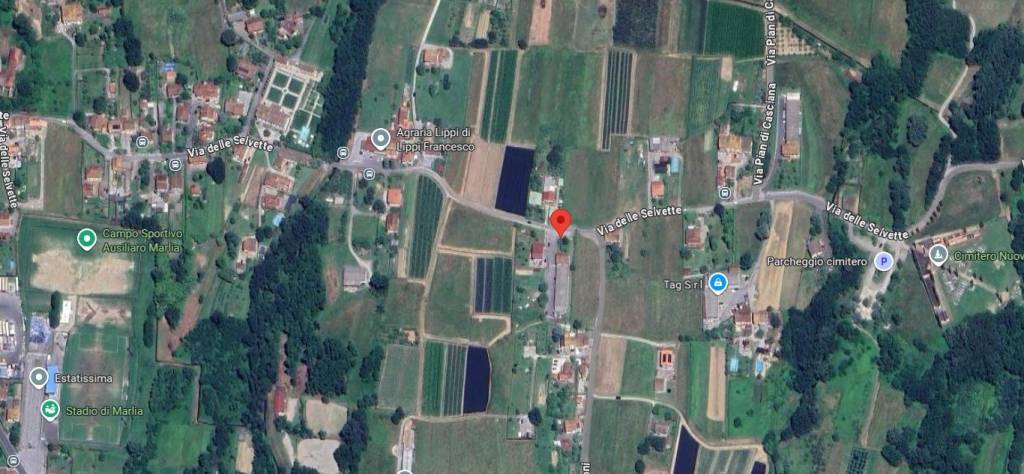Open the Cimitero Nuovo marker
Viewport: 1024px width, 474px height.
(x=938, y=254)
